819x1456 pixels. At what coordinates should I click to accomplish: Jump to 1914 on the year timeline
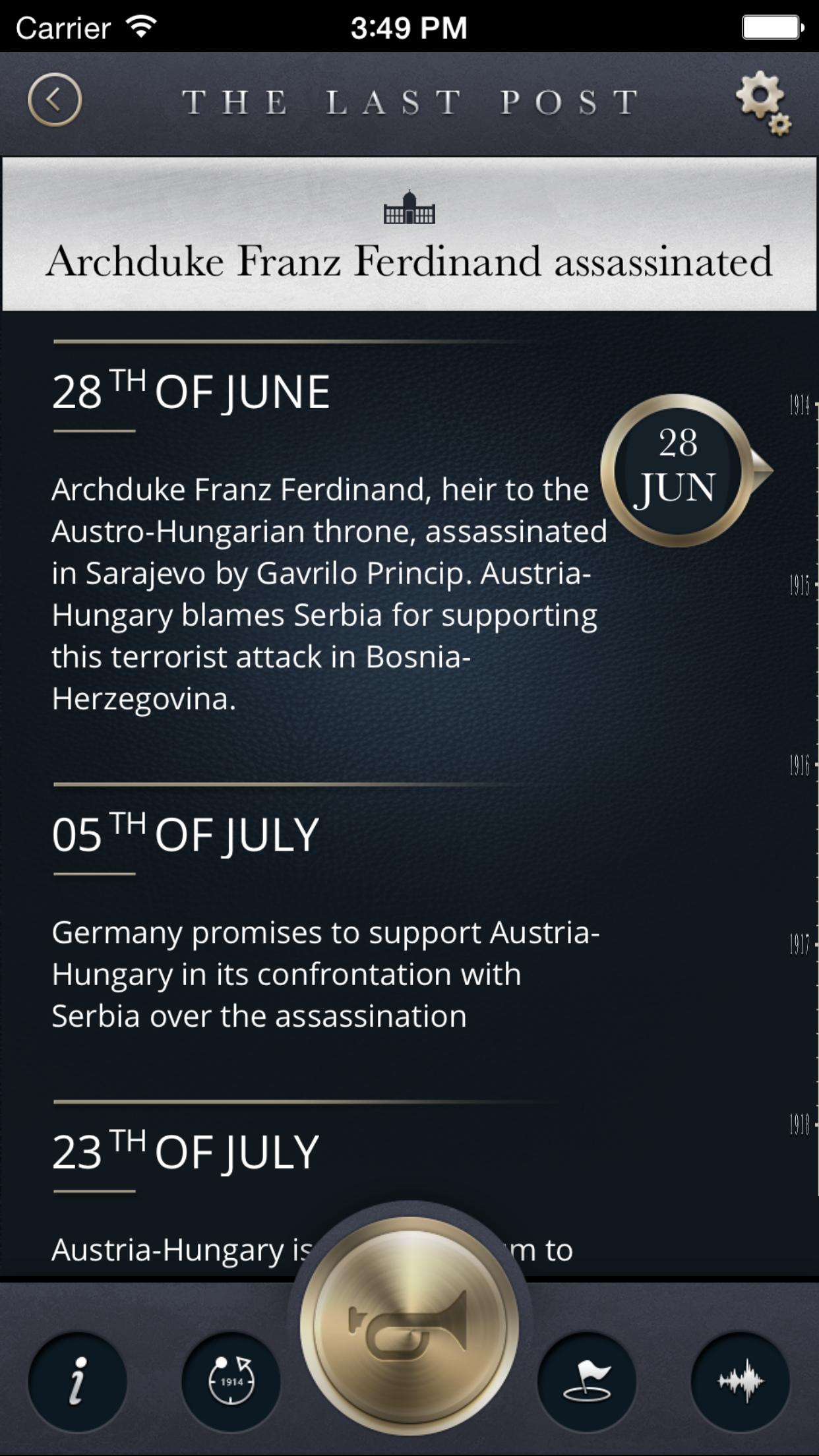(x=799, y=405)
